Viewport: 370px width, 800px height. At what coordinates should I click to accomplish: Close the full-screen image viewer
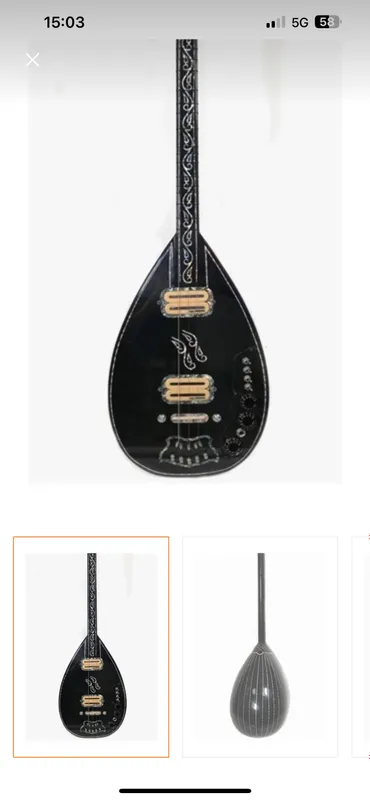(x=33, y=60)
